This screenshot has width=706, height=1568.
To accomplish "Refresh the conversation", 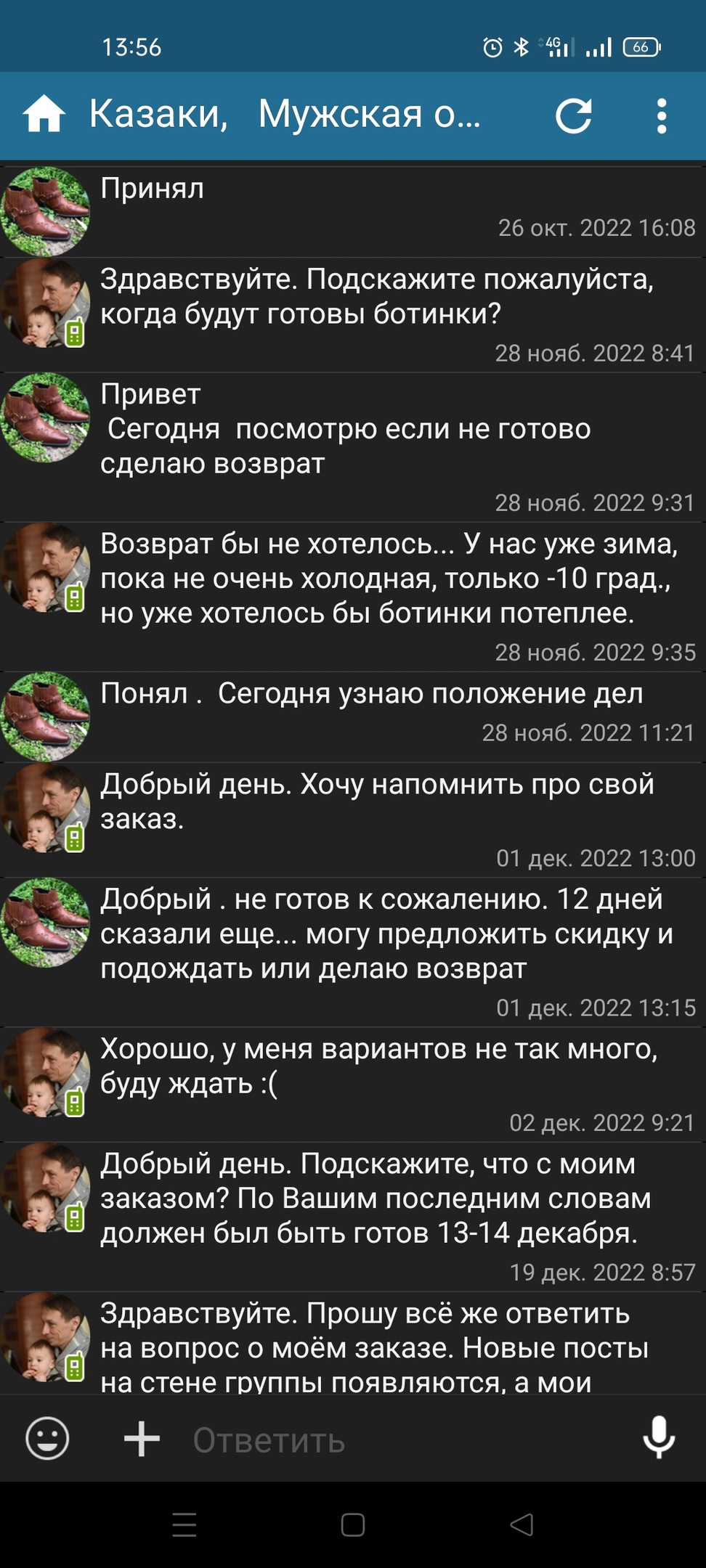I will click(x=573, y=116).
